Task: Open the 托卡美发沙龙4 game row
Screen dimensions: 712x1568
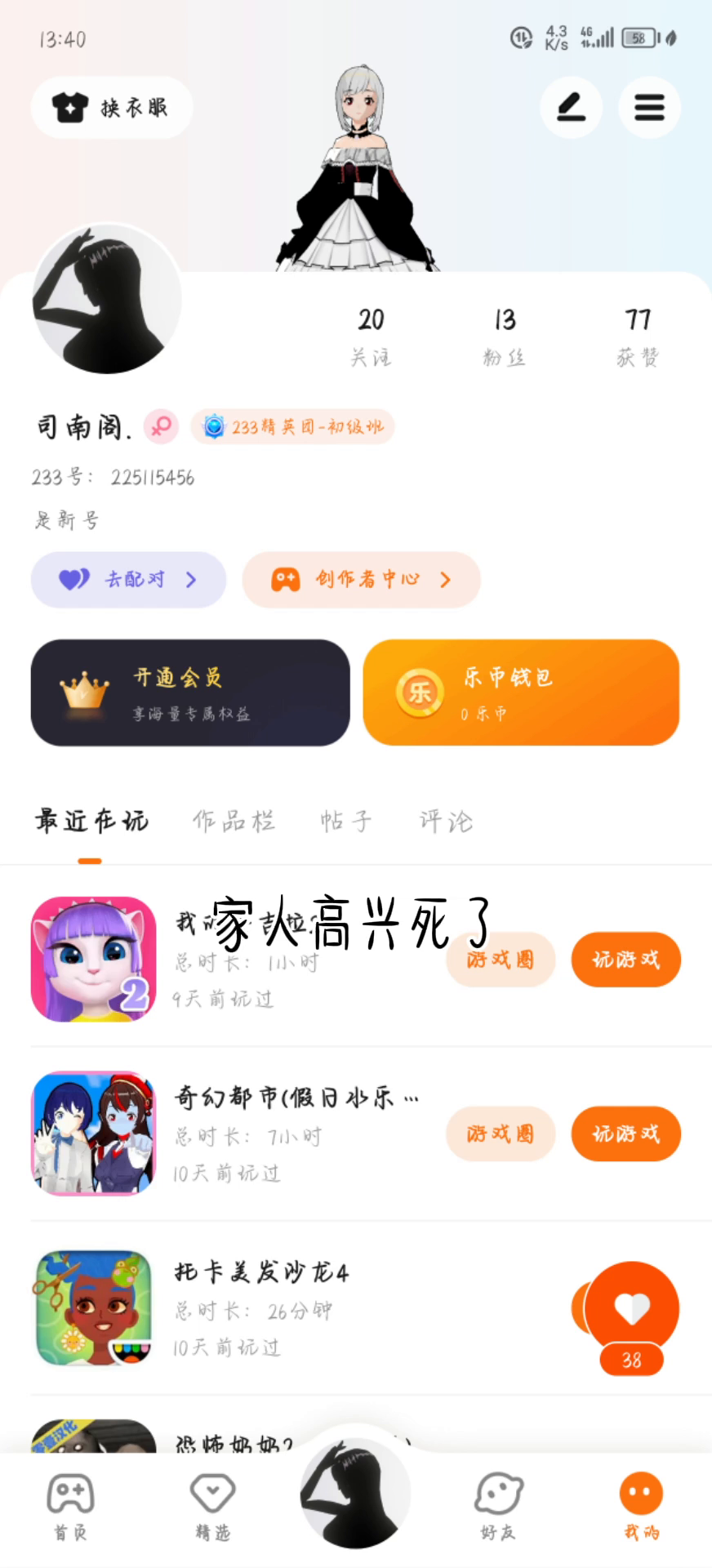Action: click(x=261, y=1307)
